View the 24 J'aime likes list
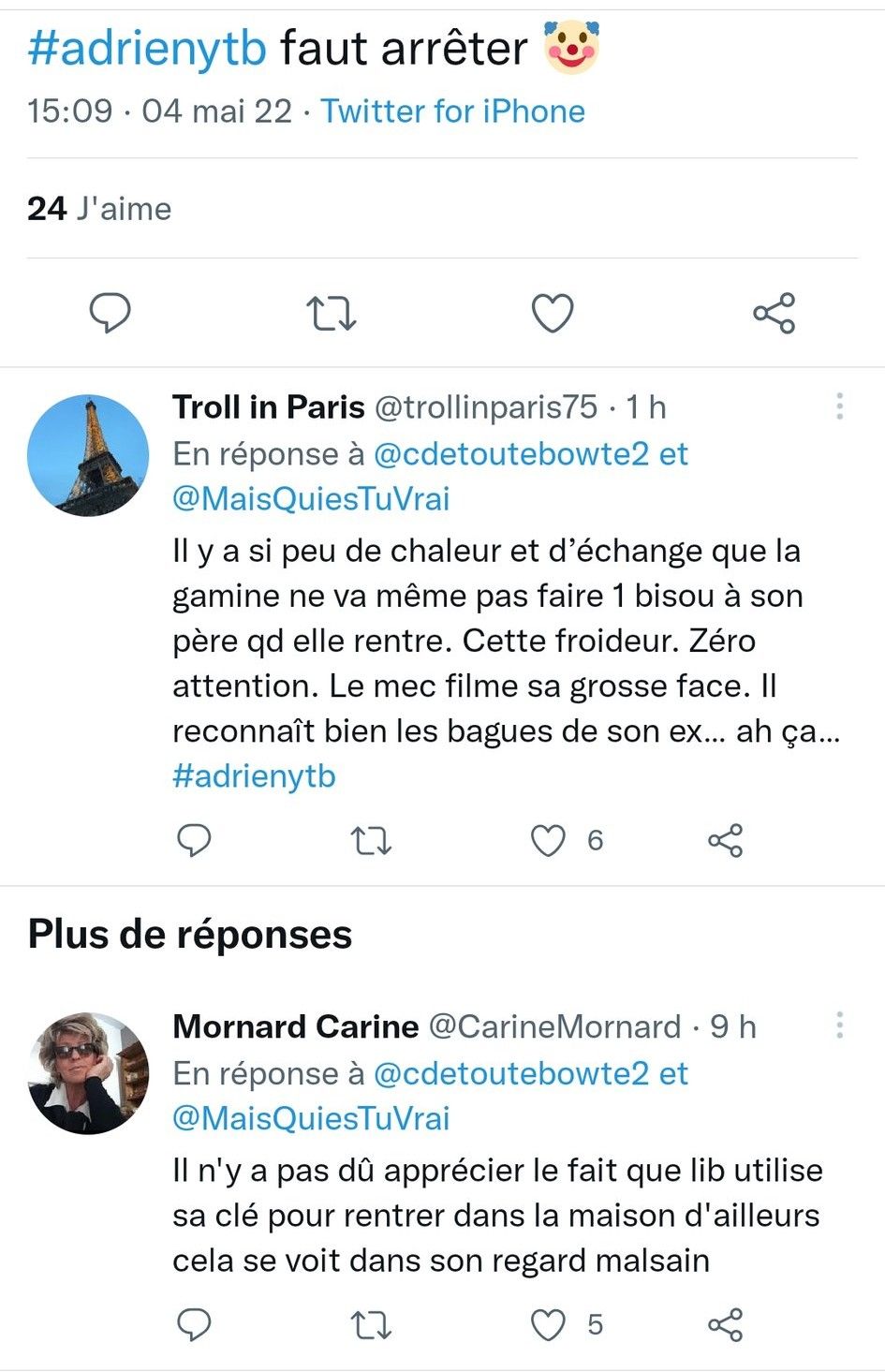This screenshot has width=885, height=1372. click(x=99, y=209)
